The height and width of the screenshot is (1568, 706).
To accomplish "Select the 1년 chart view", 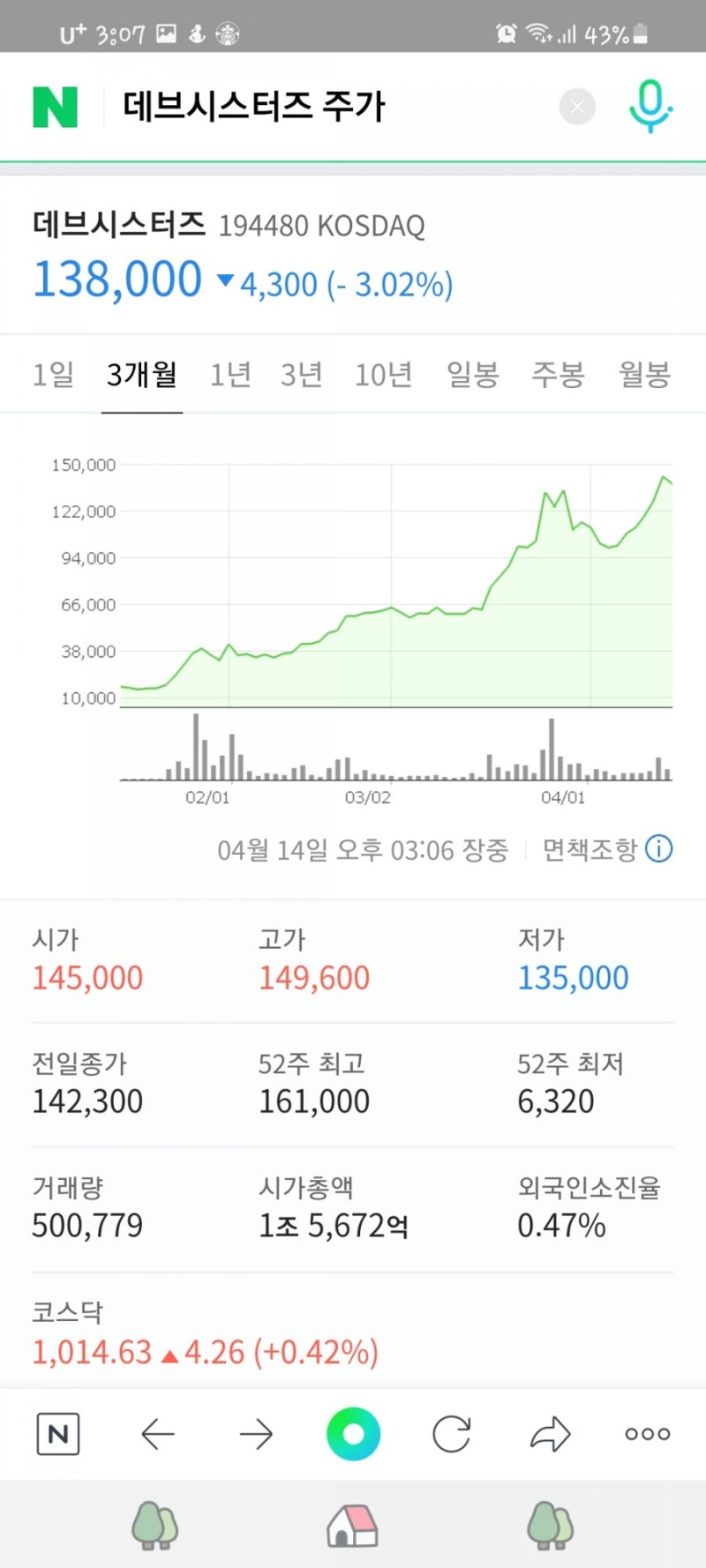I will pos(229,374).
